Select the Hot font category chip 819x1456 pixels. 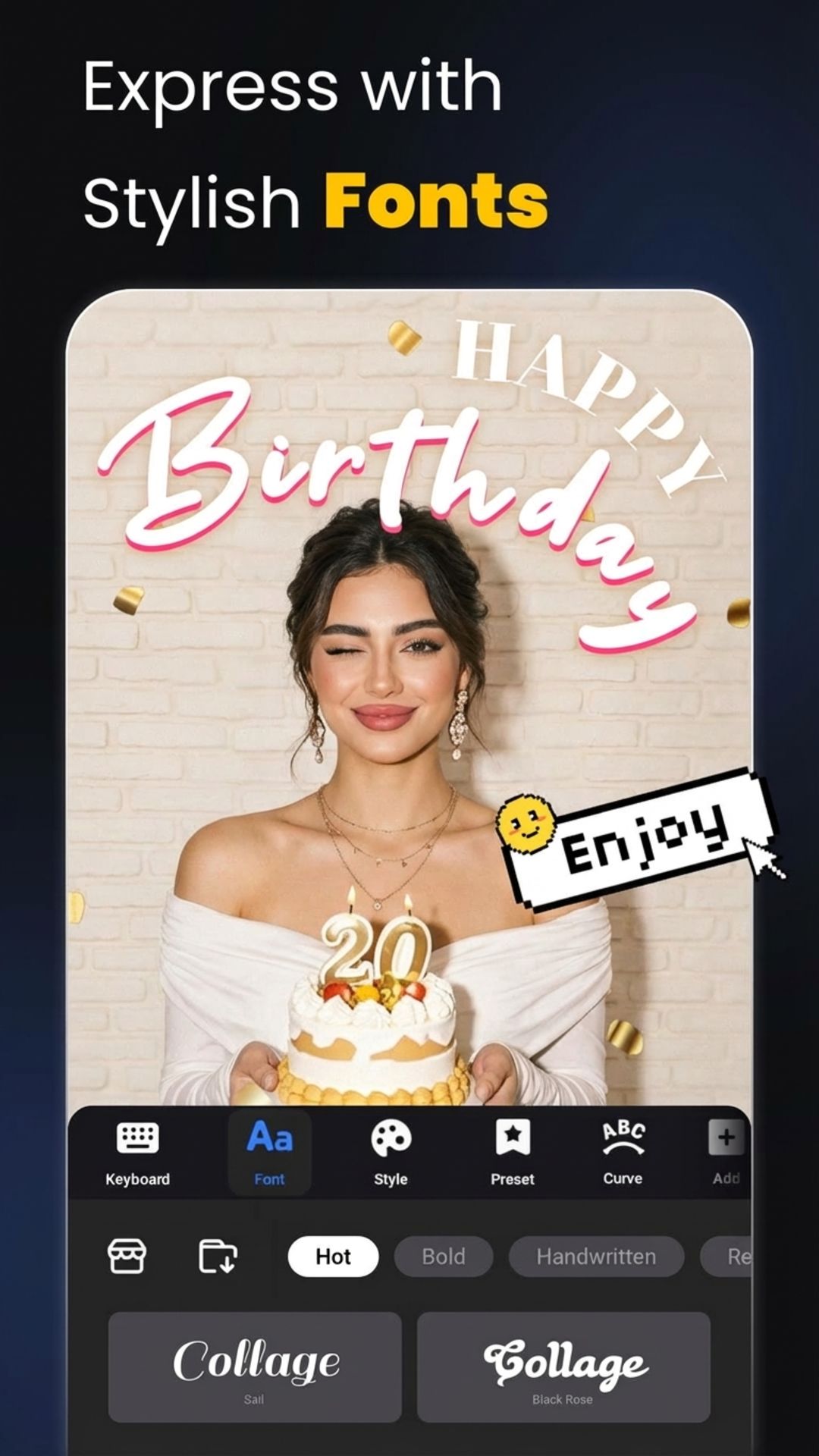(333, 1256)
